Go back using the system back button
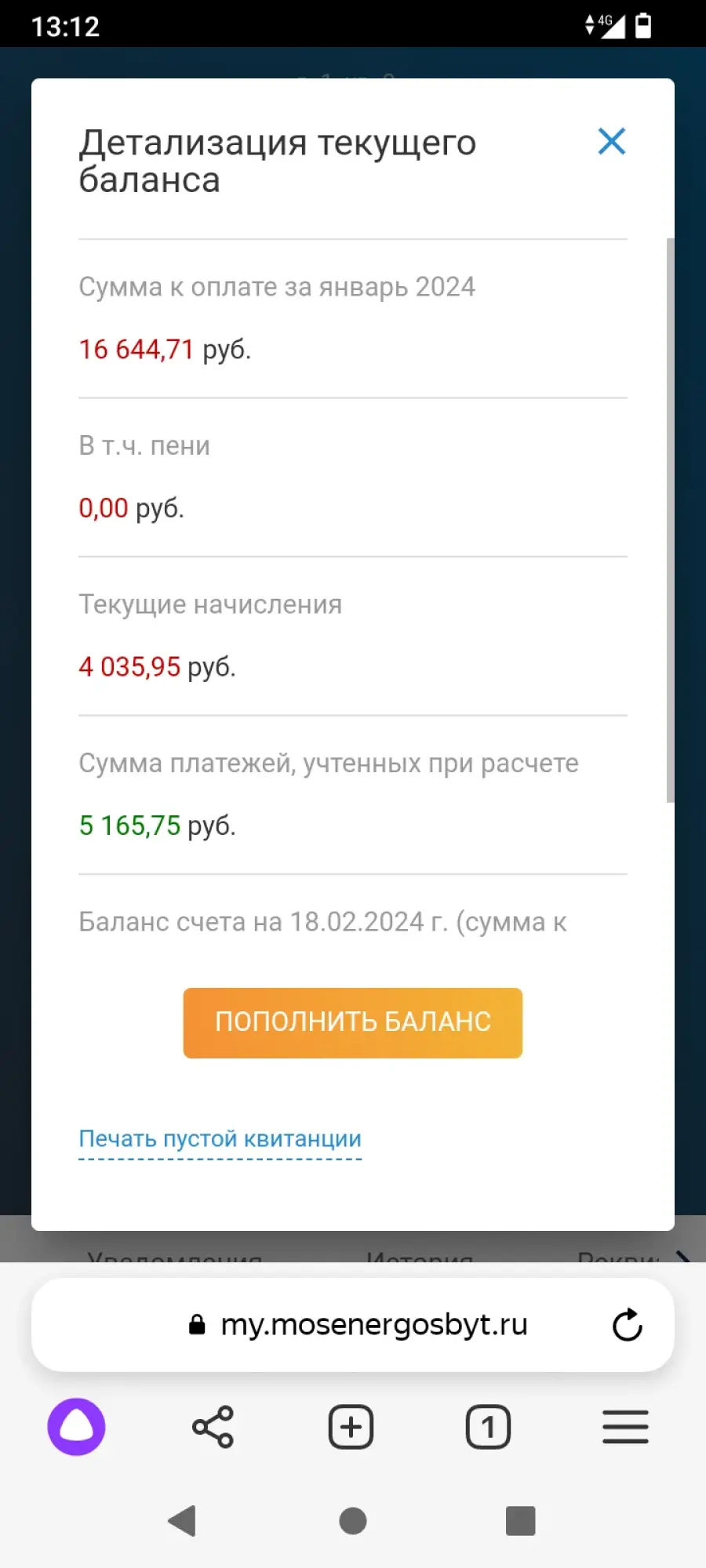The height and width of the screenshot is (1568, 706). coord(182,1521)
